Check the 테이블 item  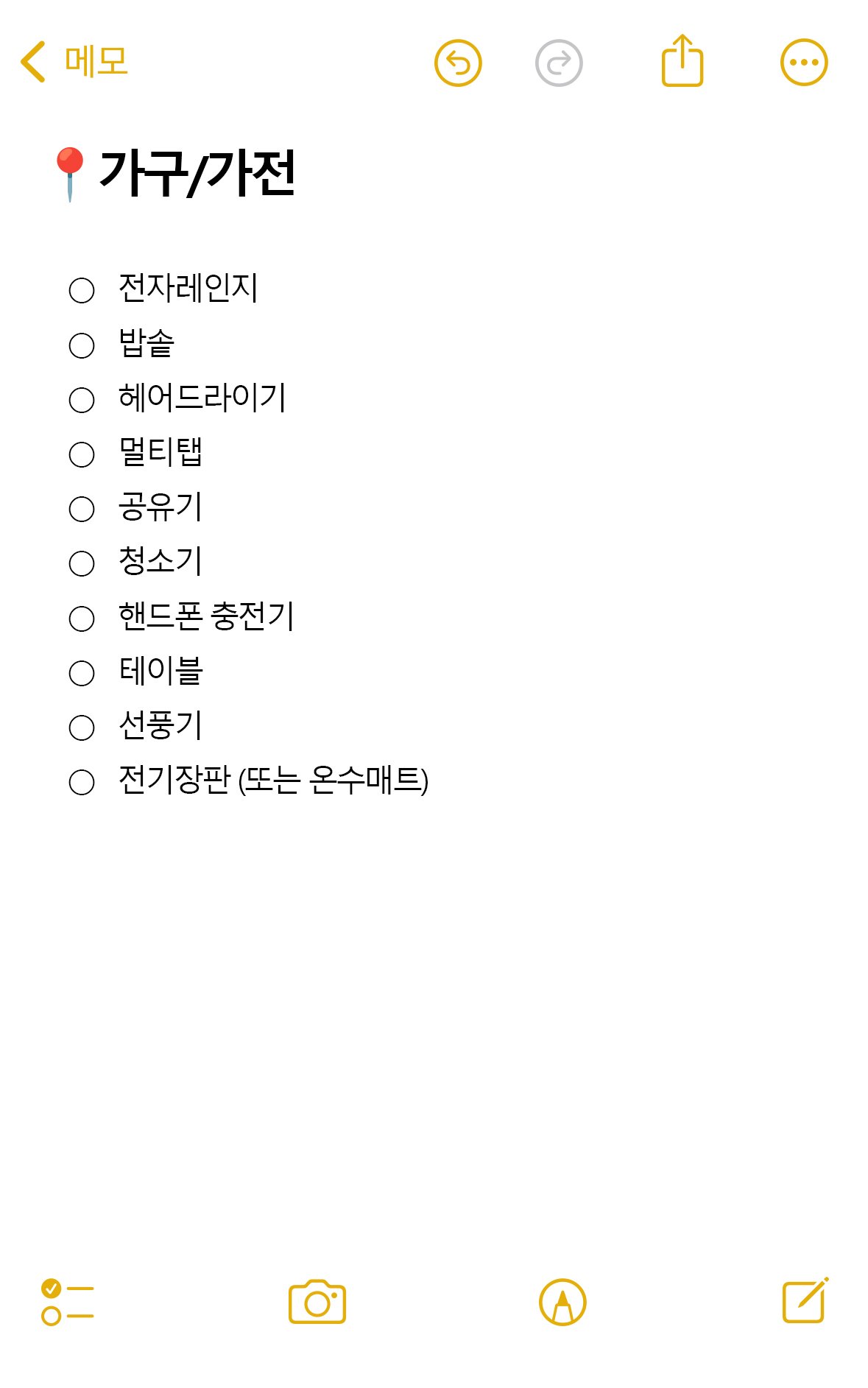[82, 673]
